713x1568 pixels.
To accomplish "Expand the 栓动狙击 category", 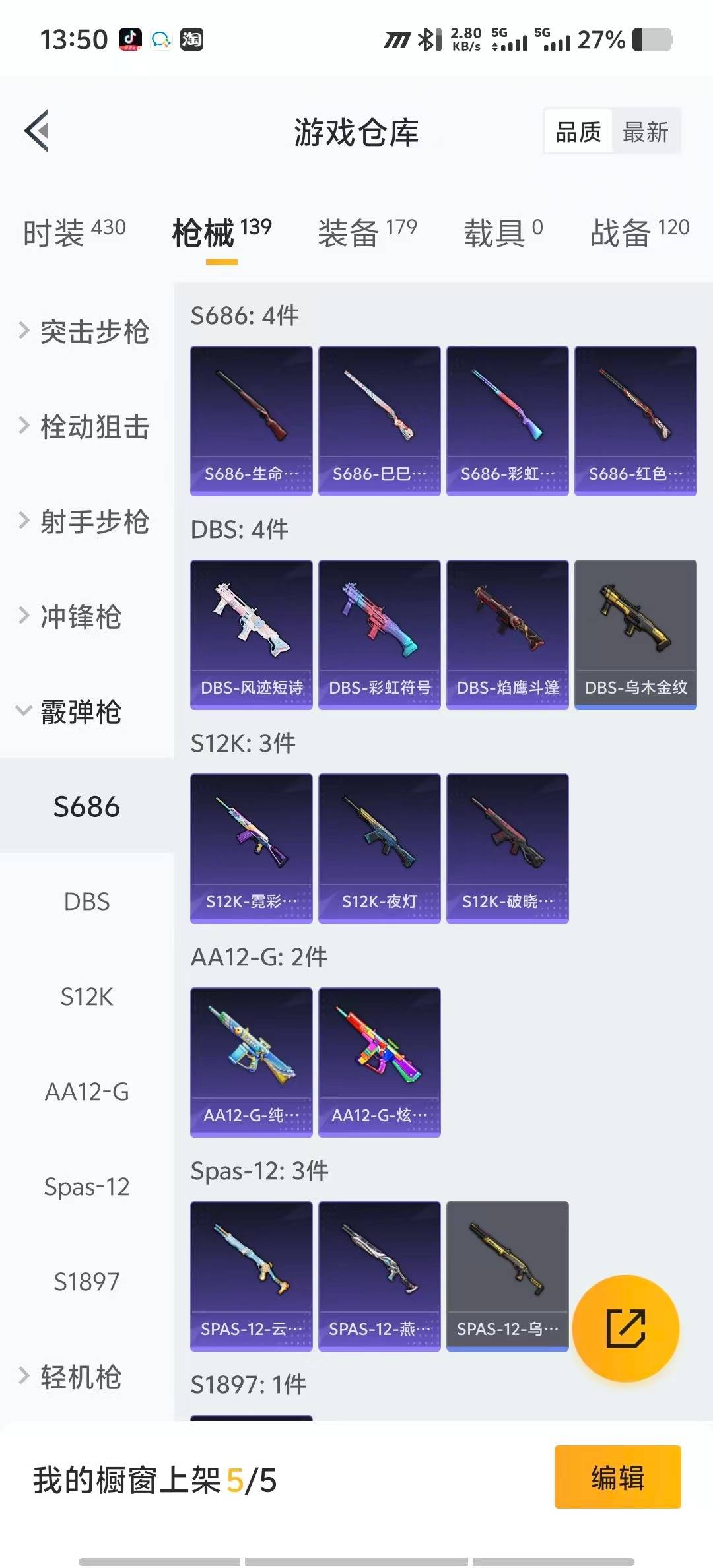I will [86, 426].
